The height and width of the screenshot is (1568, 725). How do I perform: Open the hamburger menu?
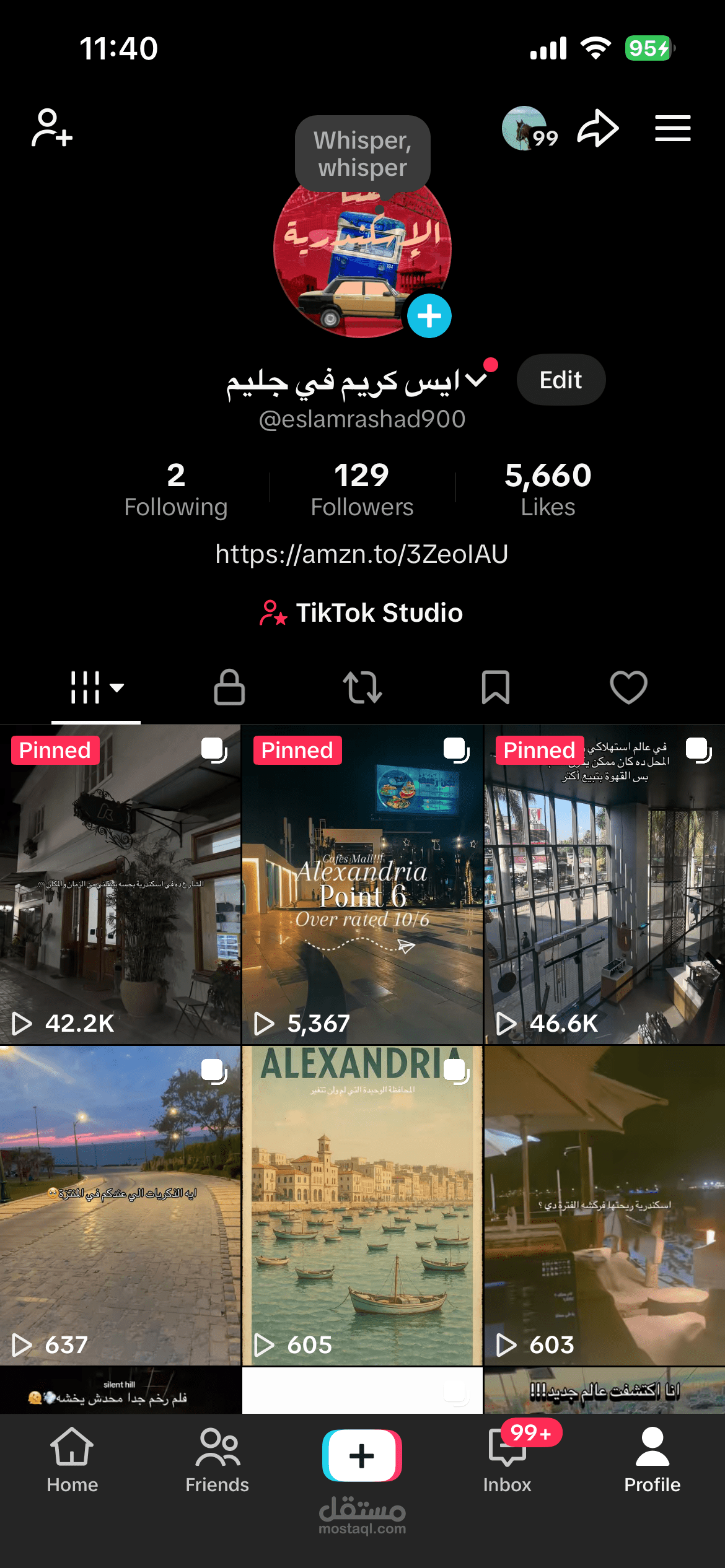(x=672, y=128)
